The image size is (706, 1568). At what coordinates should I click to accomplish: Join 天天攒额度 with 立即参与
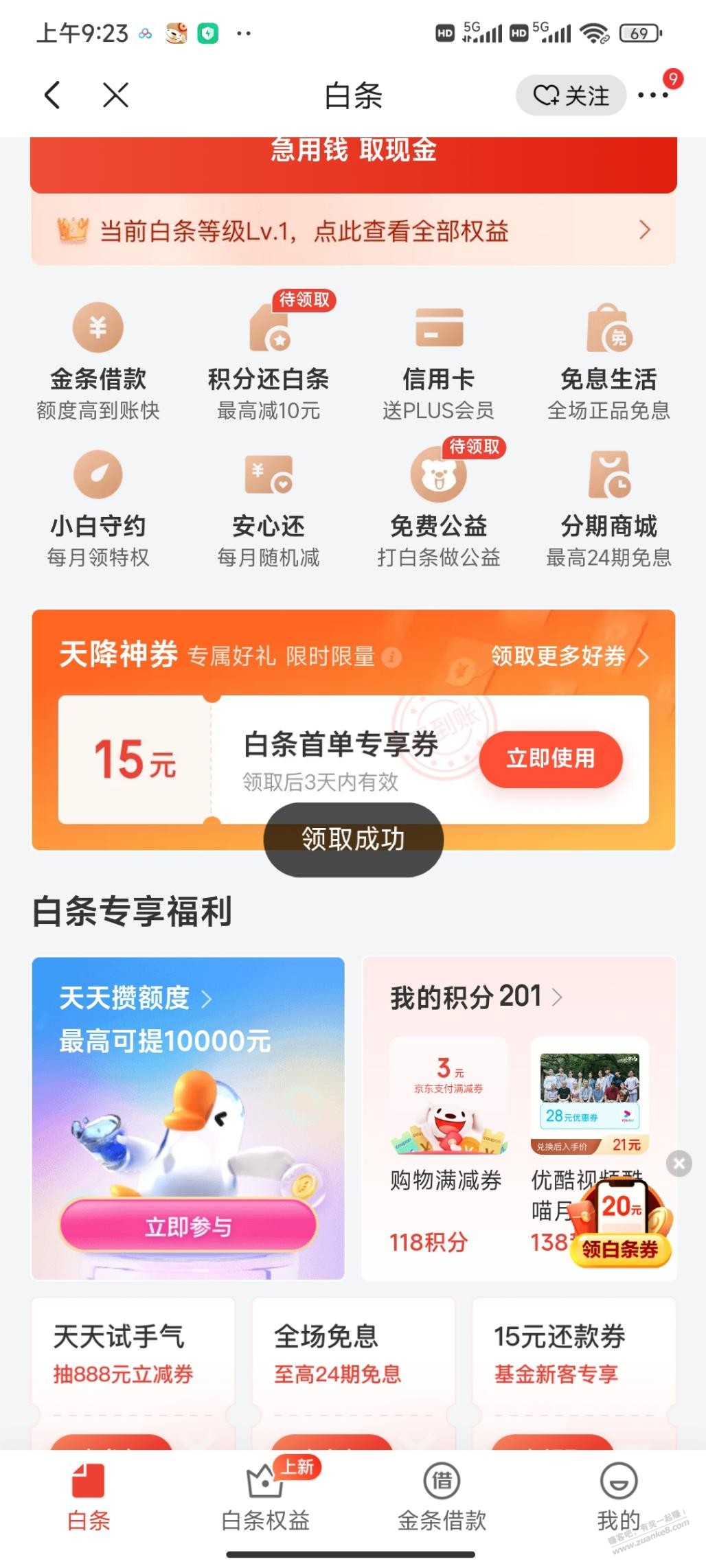point(188,1226)
